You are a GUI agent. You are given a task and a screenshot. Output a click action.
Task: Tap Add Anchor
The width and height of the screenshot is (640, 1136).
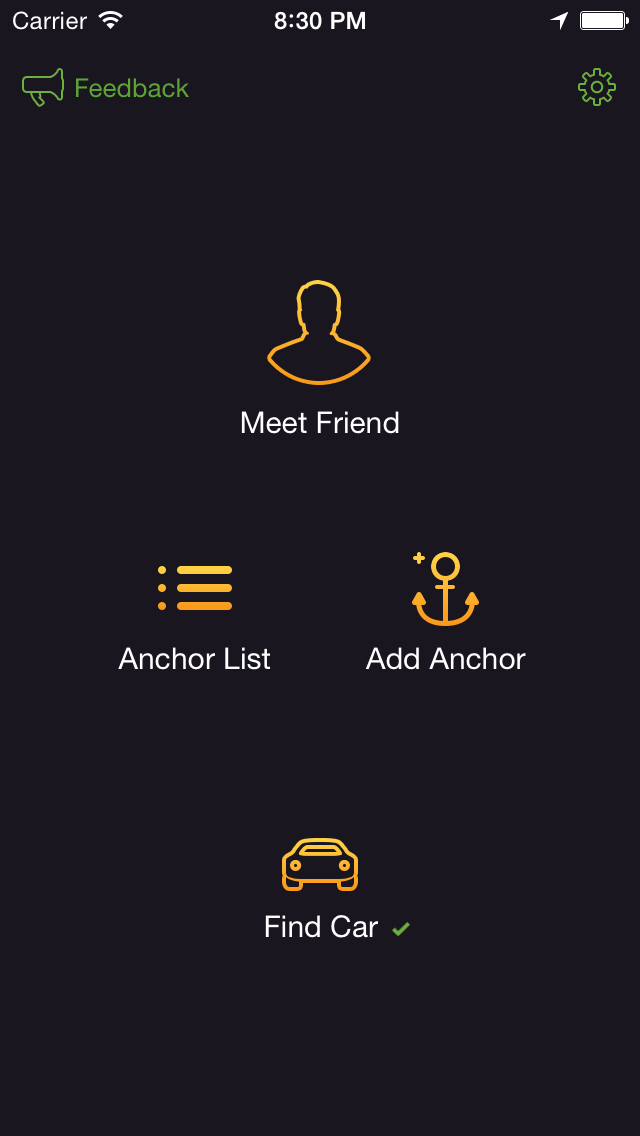(445, 612)
